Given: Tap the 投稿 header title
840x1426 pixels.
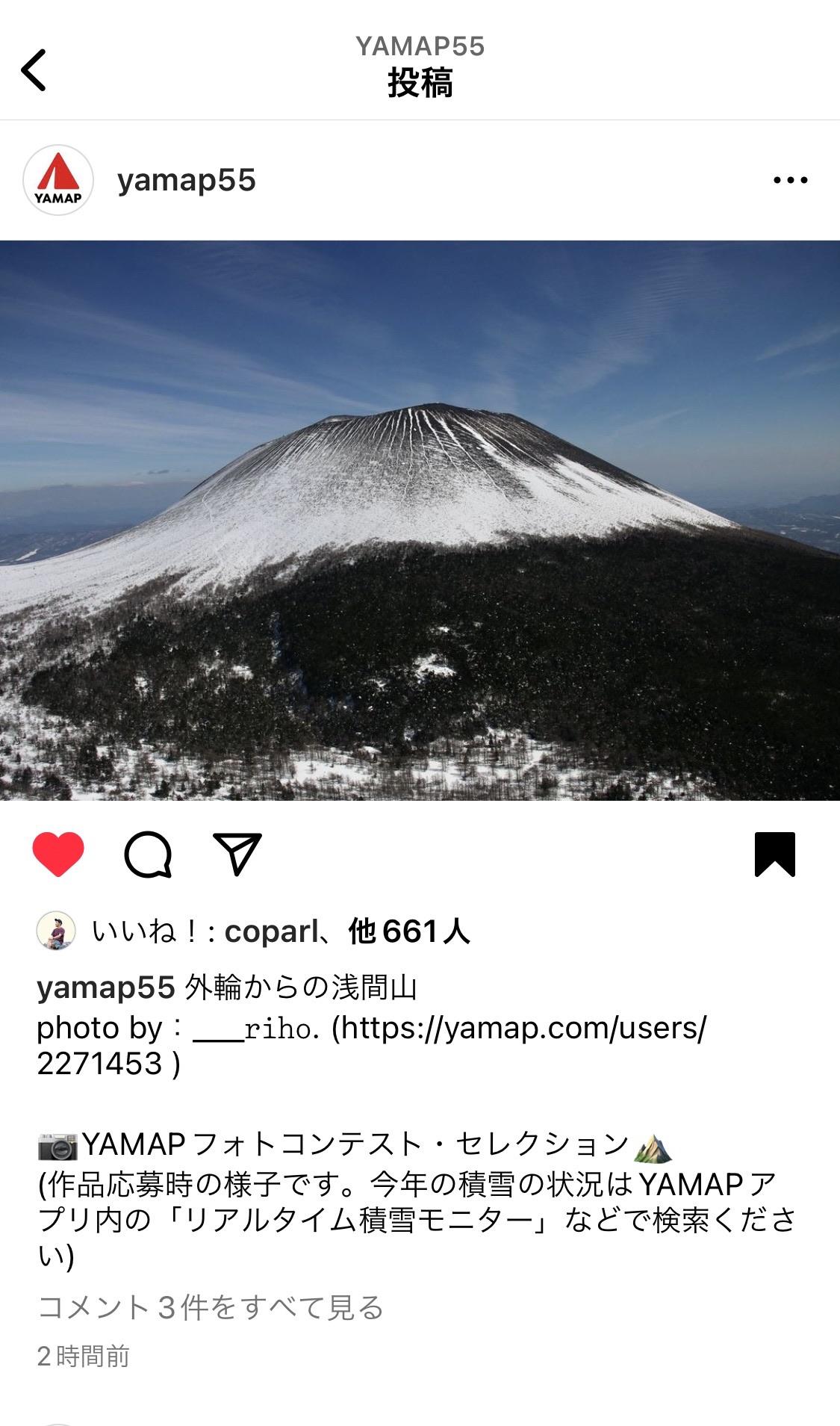Looking at the screenshot, I should coord(419,86).
